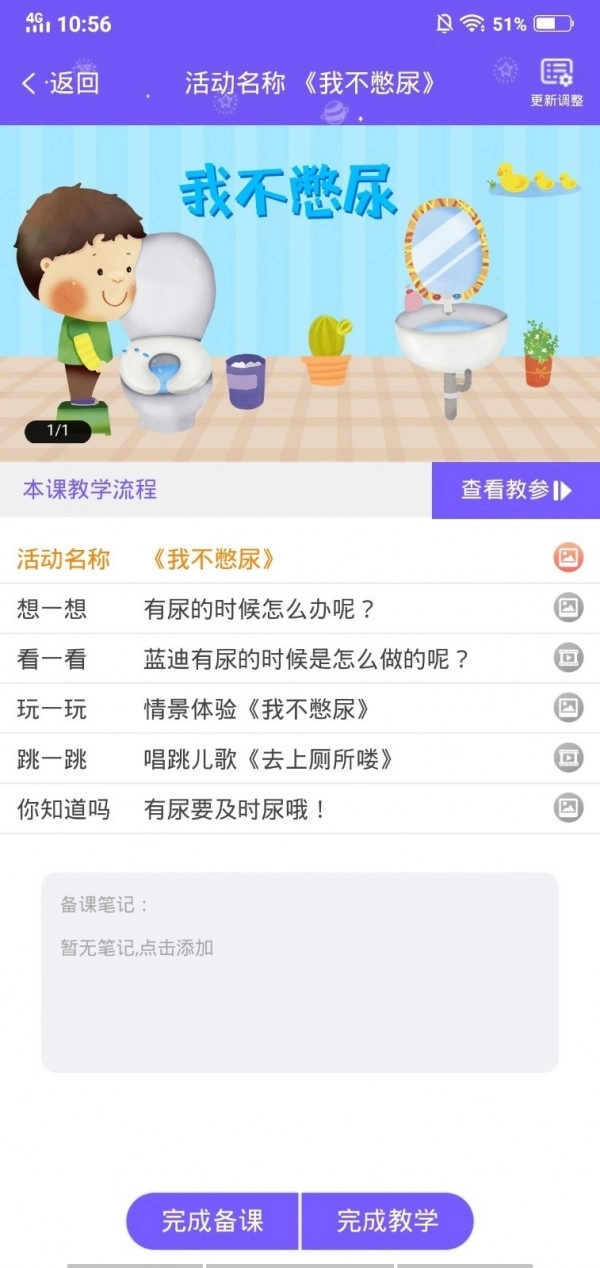The width and height of the screenshot is (600, 1268).
Task: Open the 看一看 video step
Action: coord(300,659)
